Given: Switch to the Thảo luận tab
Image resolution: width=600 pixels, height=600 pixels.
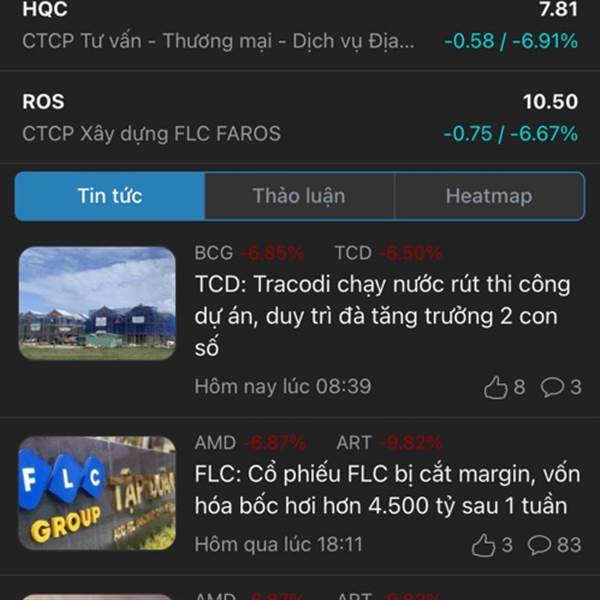Looking at the screenshot, I should click(299, 196).
